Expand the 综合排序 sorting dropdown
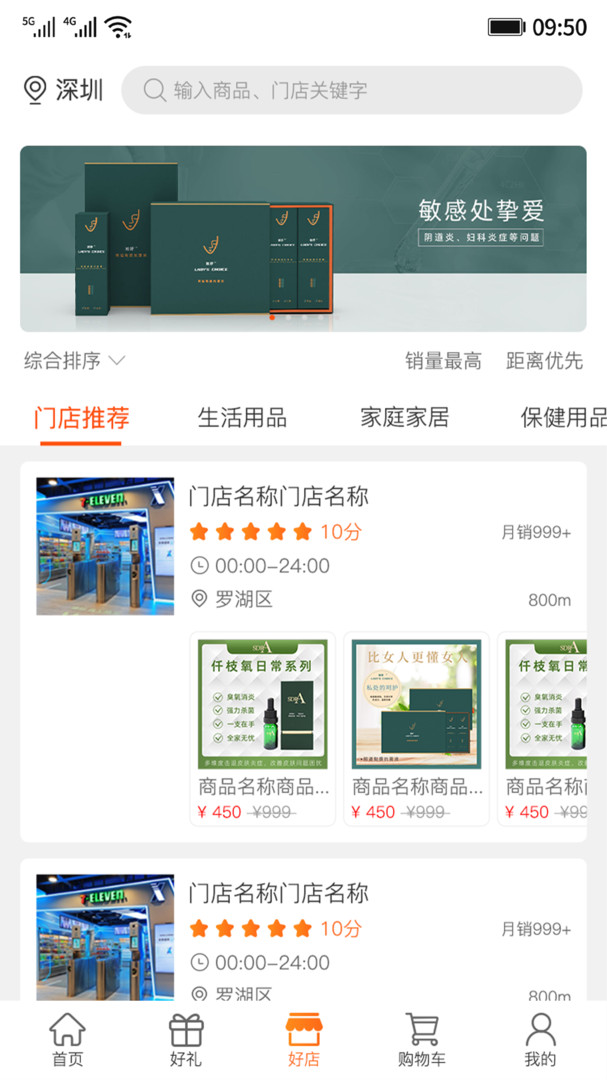 [x=74, y=361]
